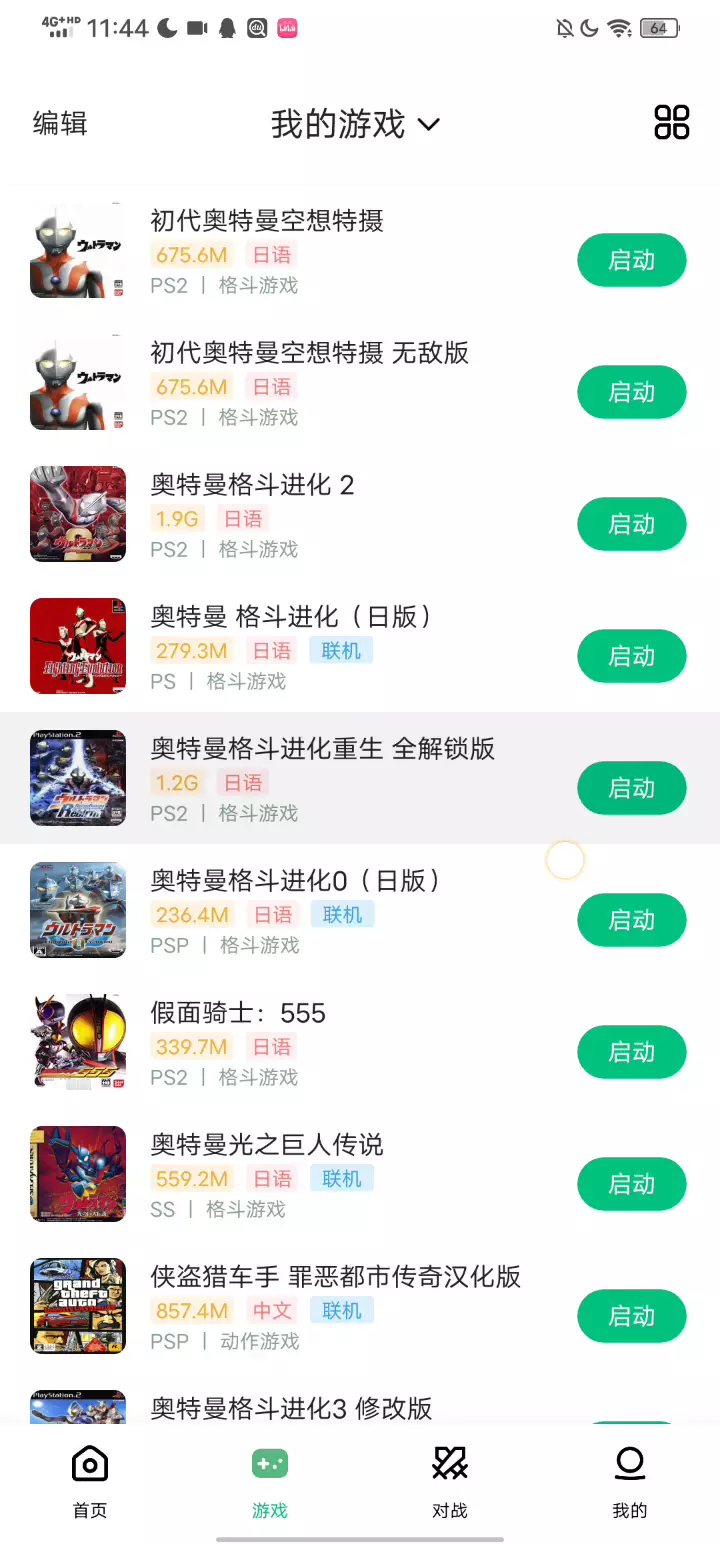Launch 奥特曼格斗进化0（日版）

[x=631, y=920]
